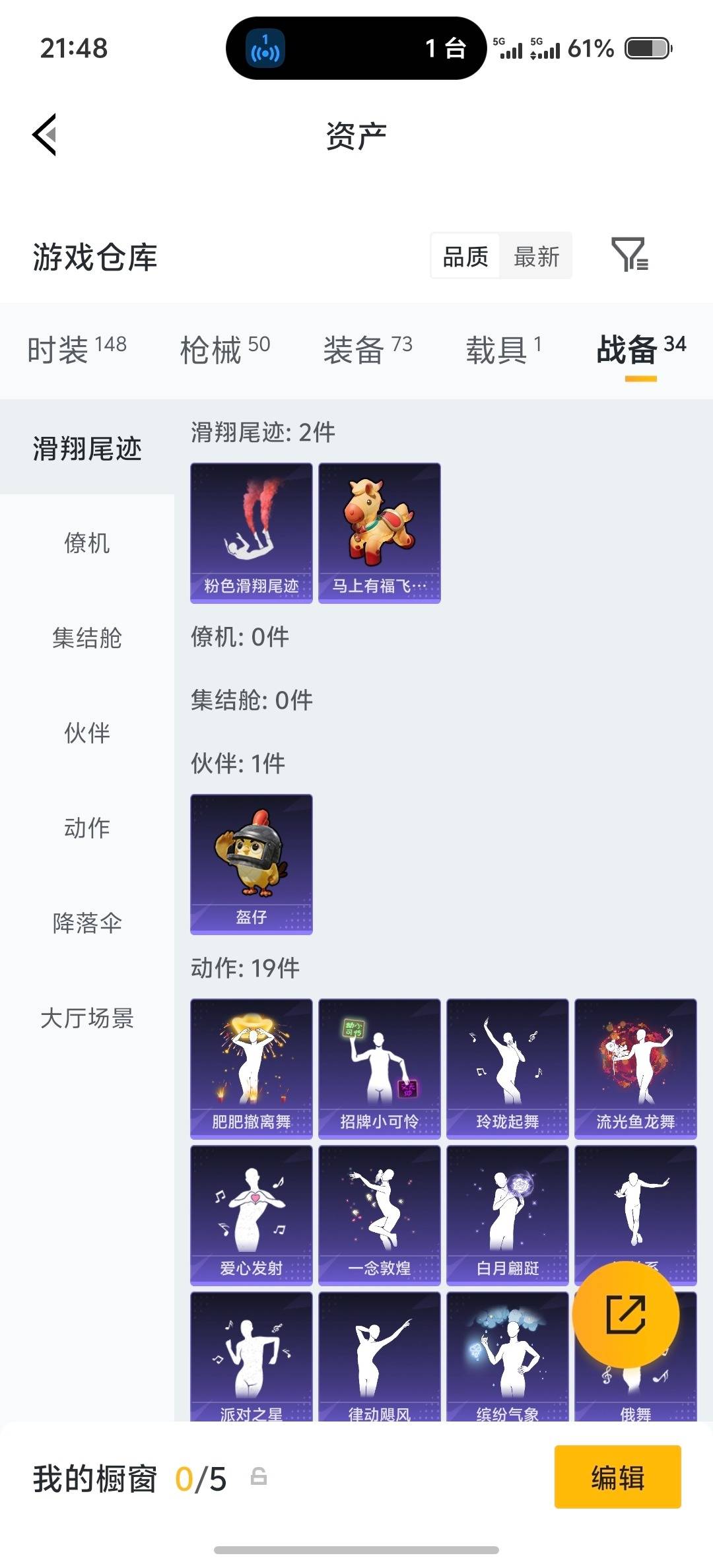The width and height of the screenshot is (713, 1568).
Task: Open the 马上有福飞 glider trail item
Action: [x=378, y=531]
